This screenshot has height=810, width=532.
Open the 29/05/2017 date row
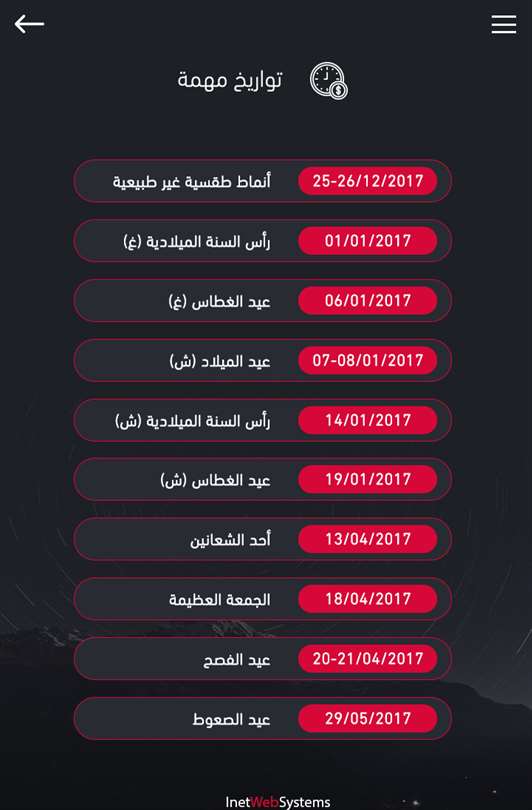pos(262,719)
